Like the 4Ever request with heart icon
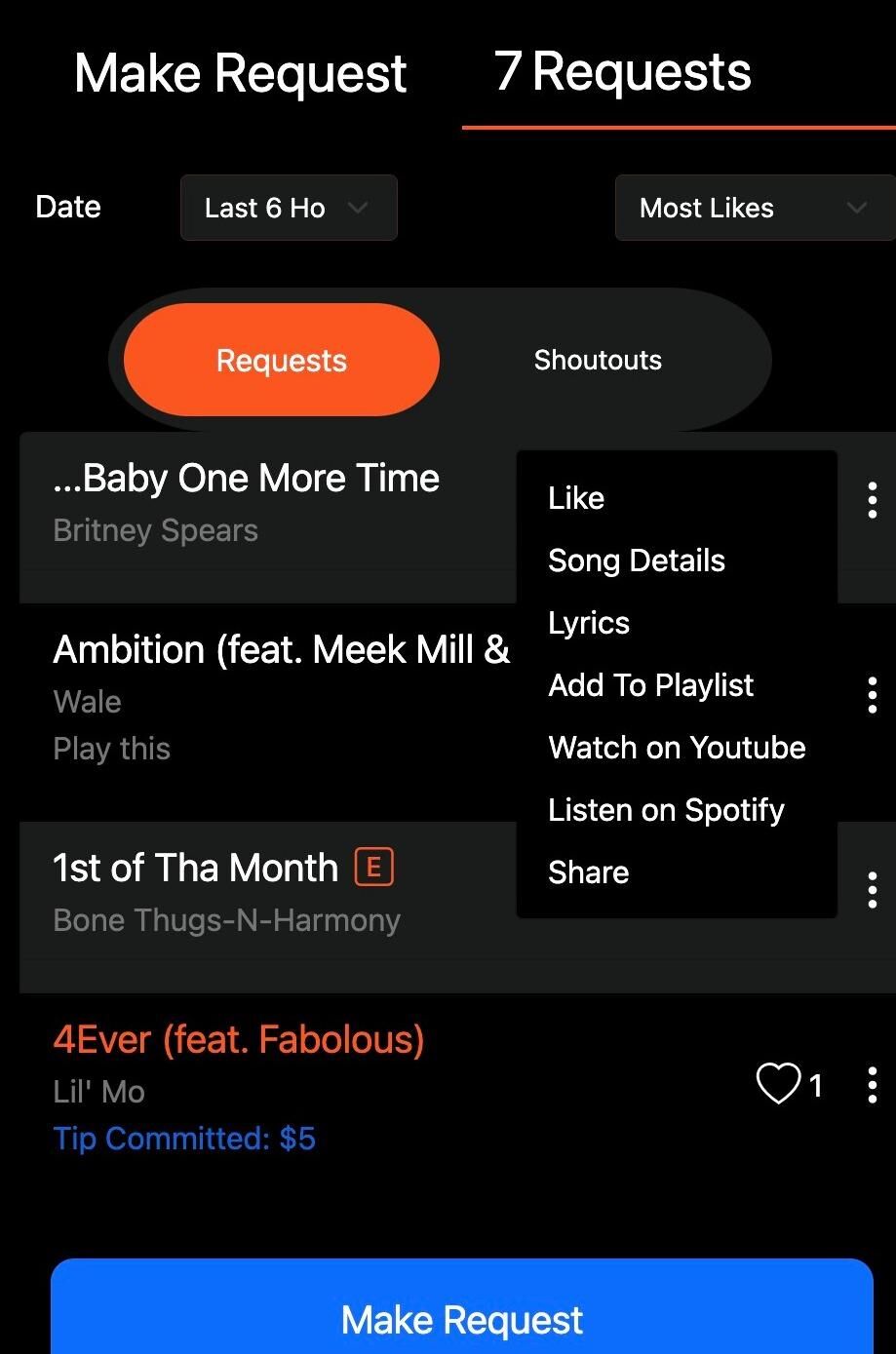 pos(778,1084)
